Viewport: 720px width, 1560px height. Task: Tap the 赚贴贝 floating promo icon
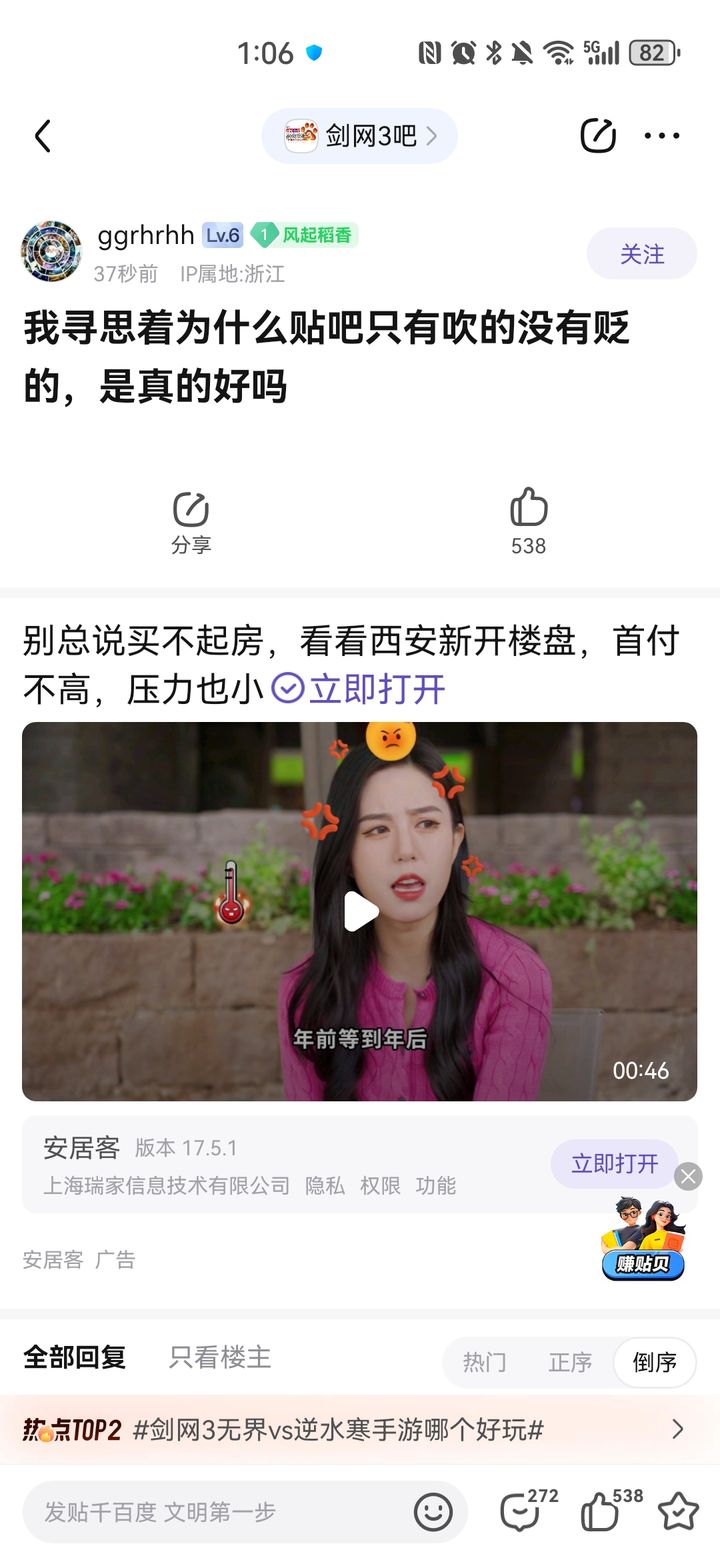point(643,1240)
